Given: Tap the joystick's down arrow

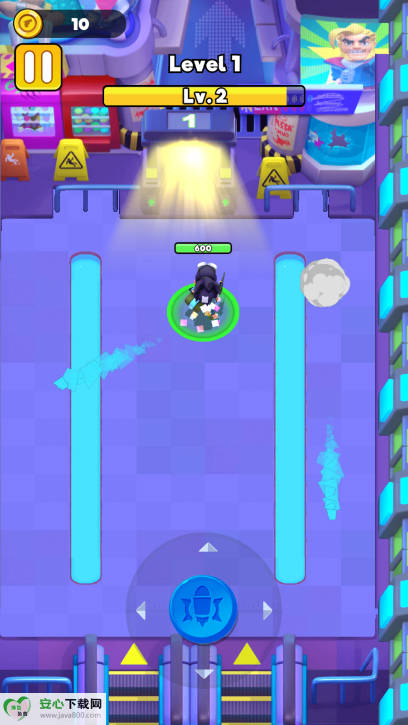Looking at the screenshot, I should tap(204, 674).
